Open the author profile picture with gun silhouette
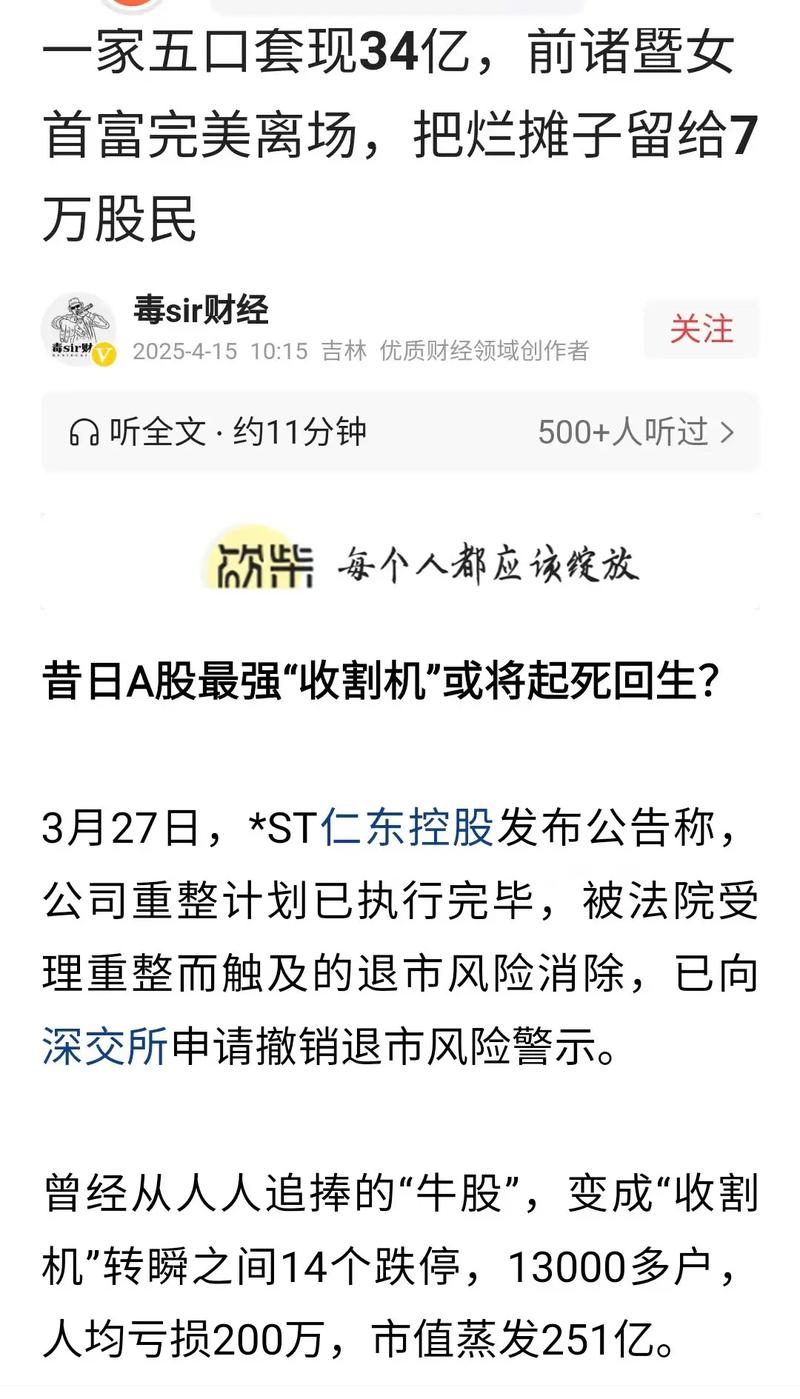 (x=81, y=323)
